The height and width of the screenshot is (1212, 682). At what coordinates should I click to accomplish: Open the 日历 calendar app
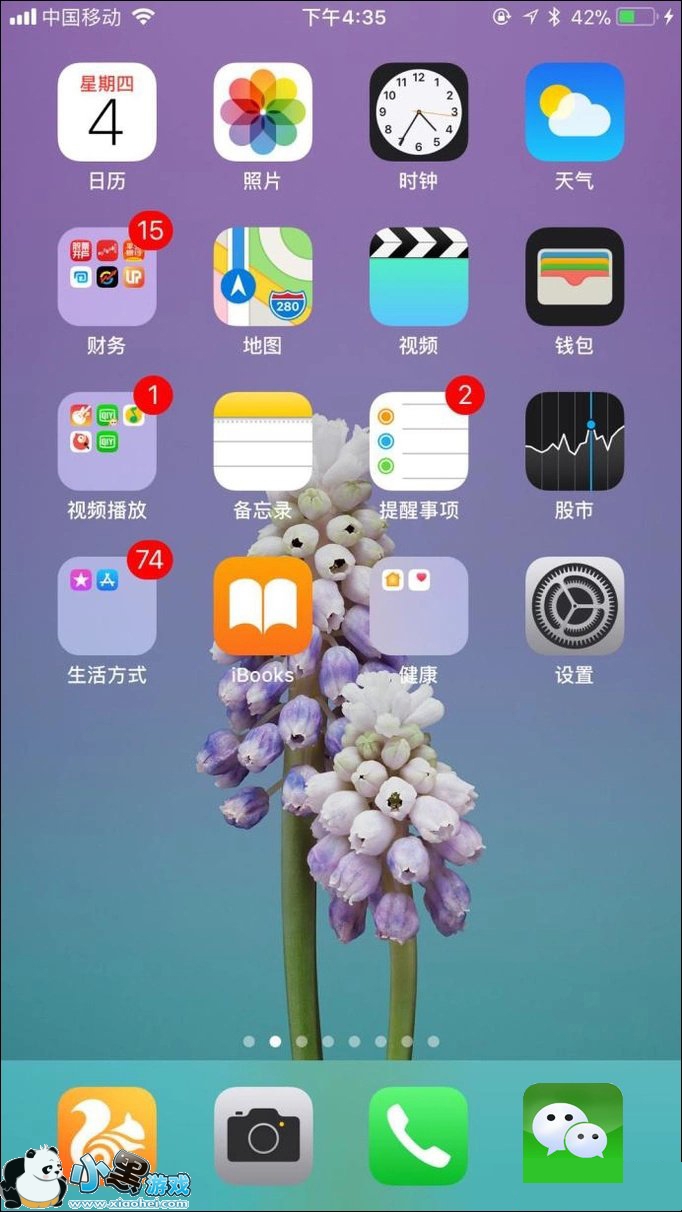click(107, 112)
